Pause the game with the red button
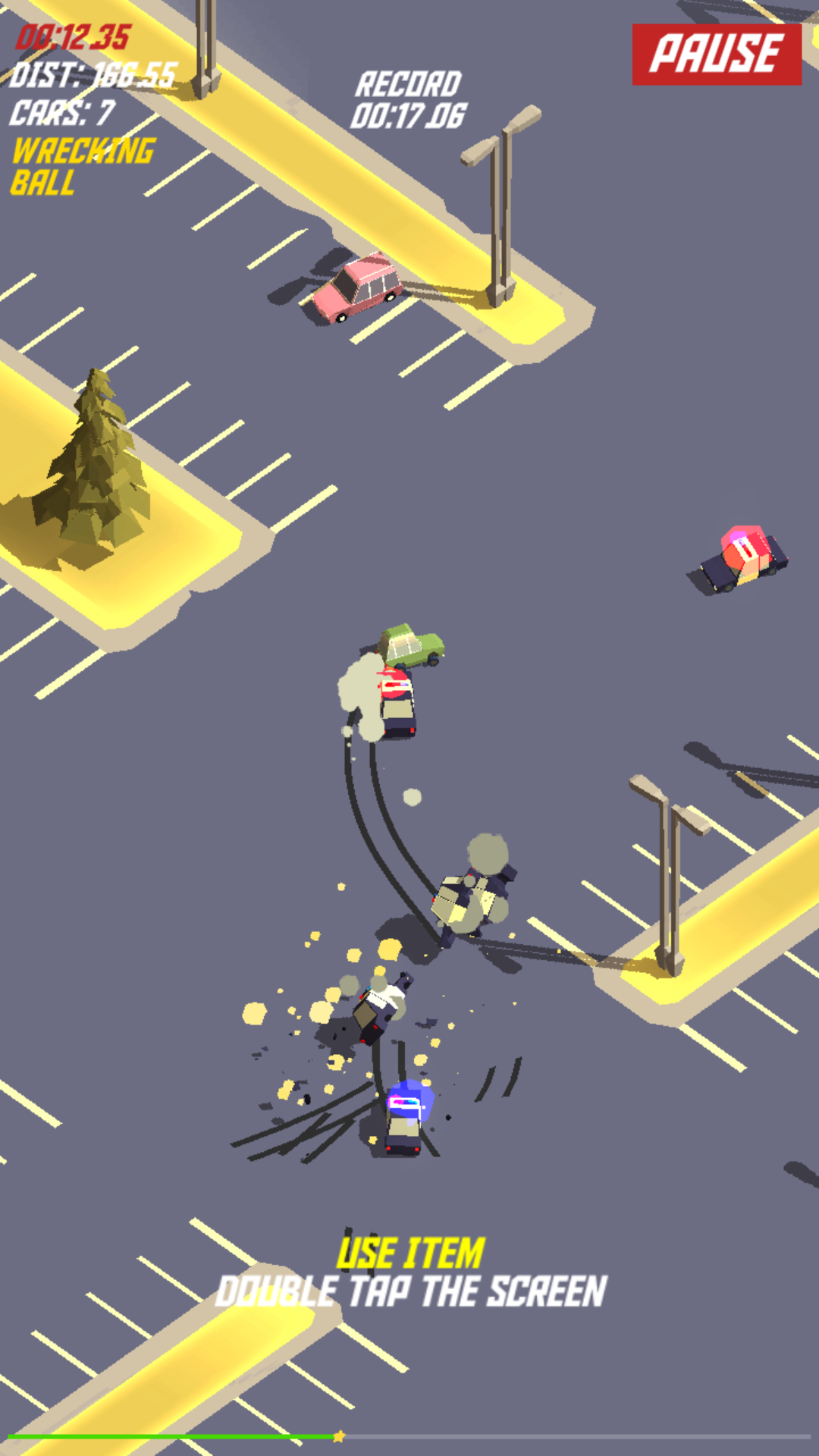 [717, 54]
